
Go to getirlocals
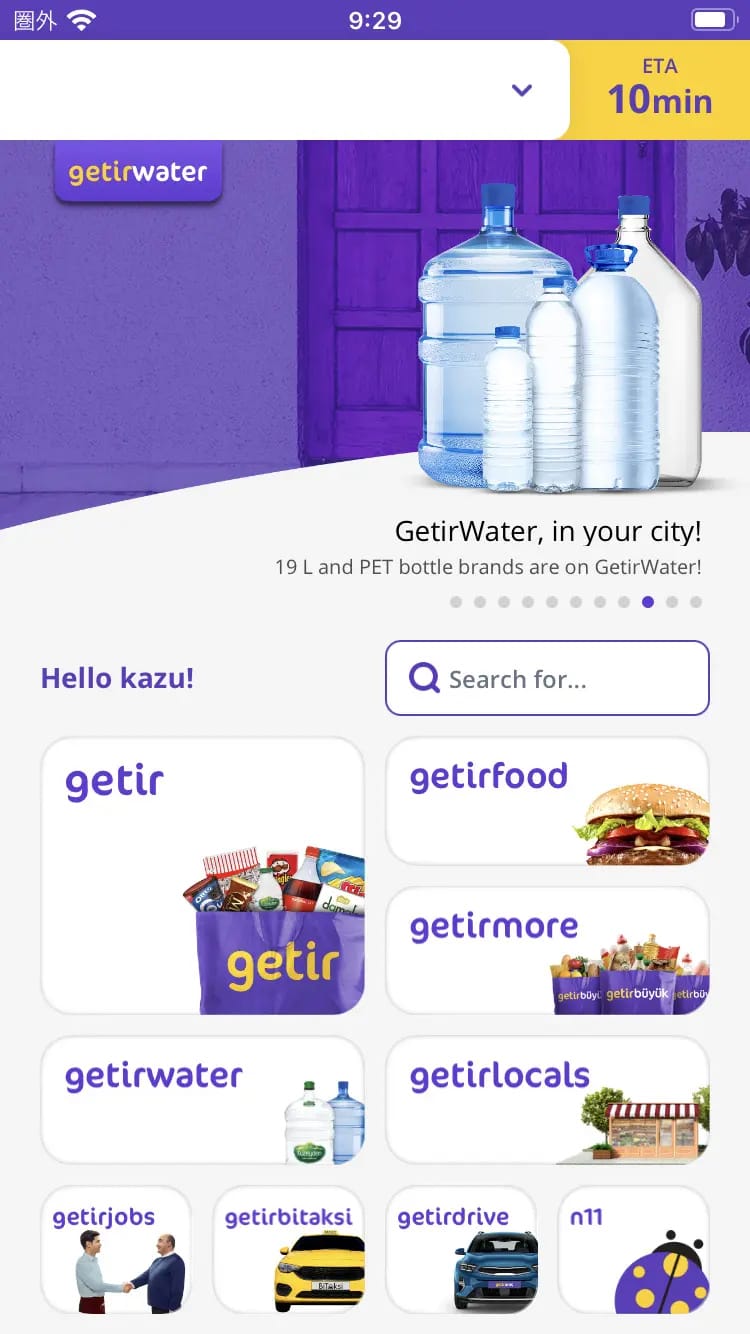[547, 1100]
